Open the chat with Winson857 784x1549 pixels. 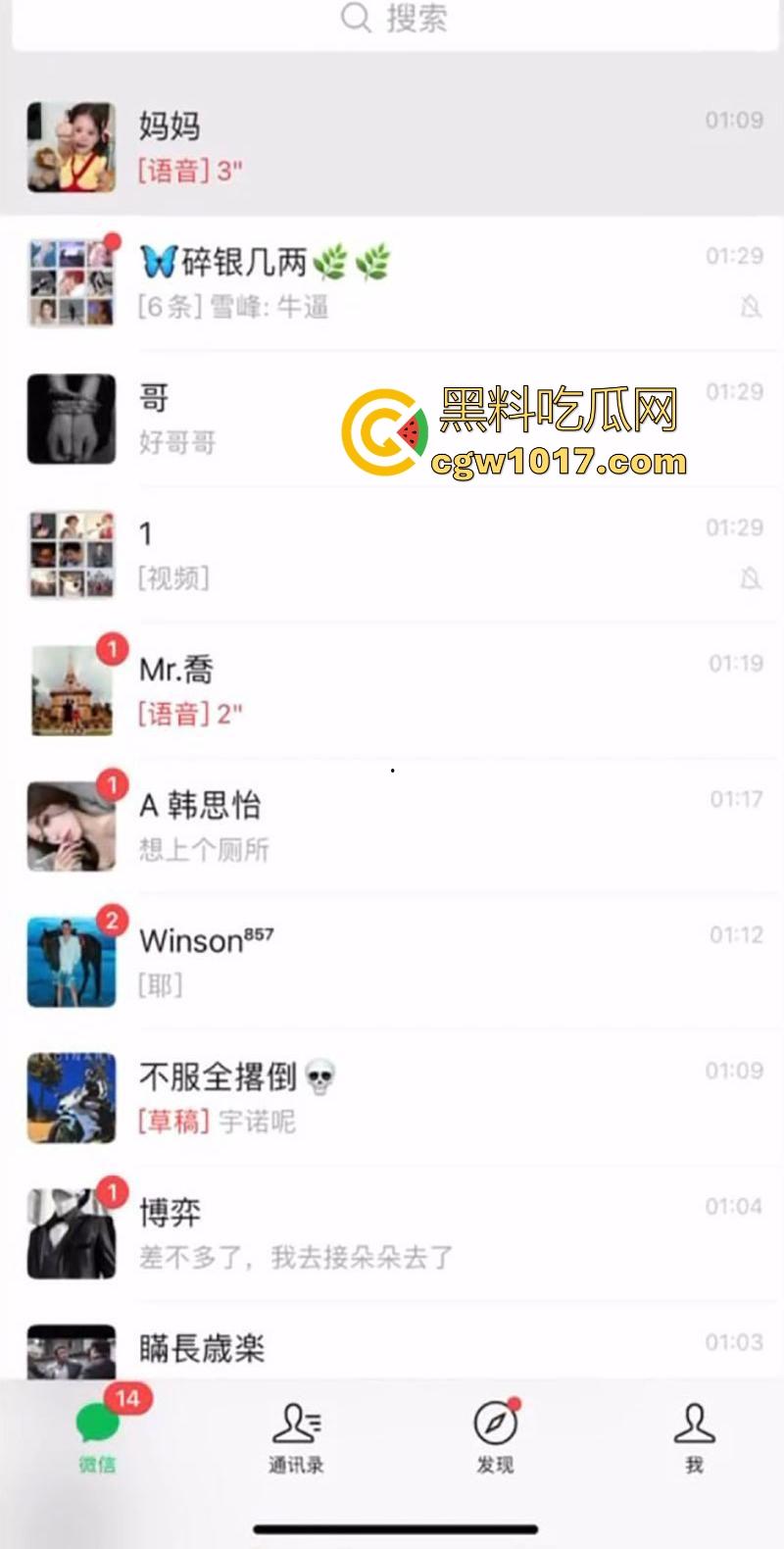(x=392, y=961)
